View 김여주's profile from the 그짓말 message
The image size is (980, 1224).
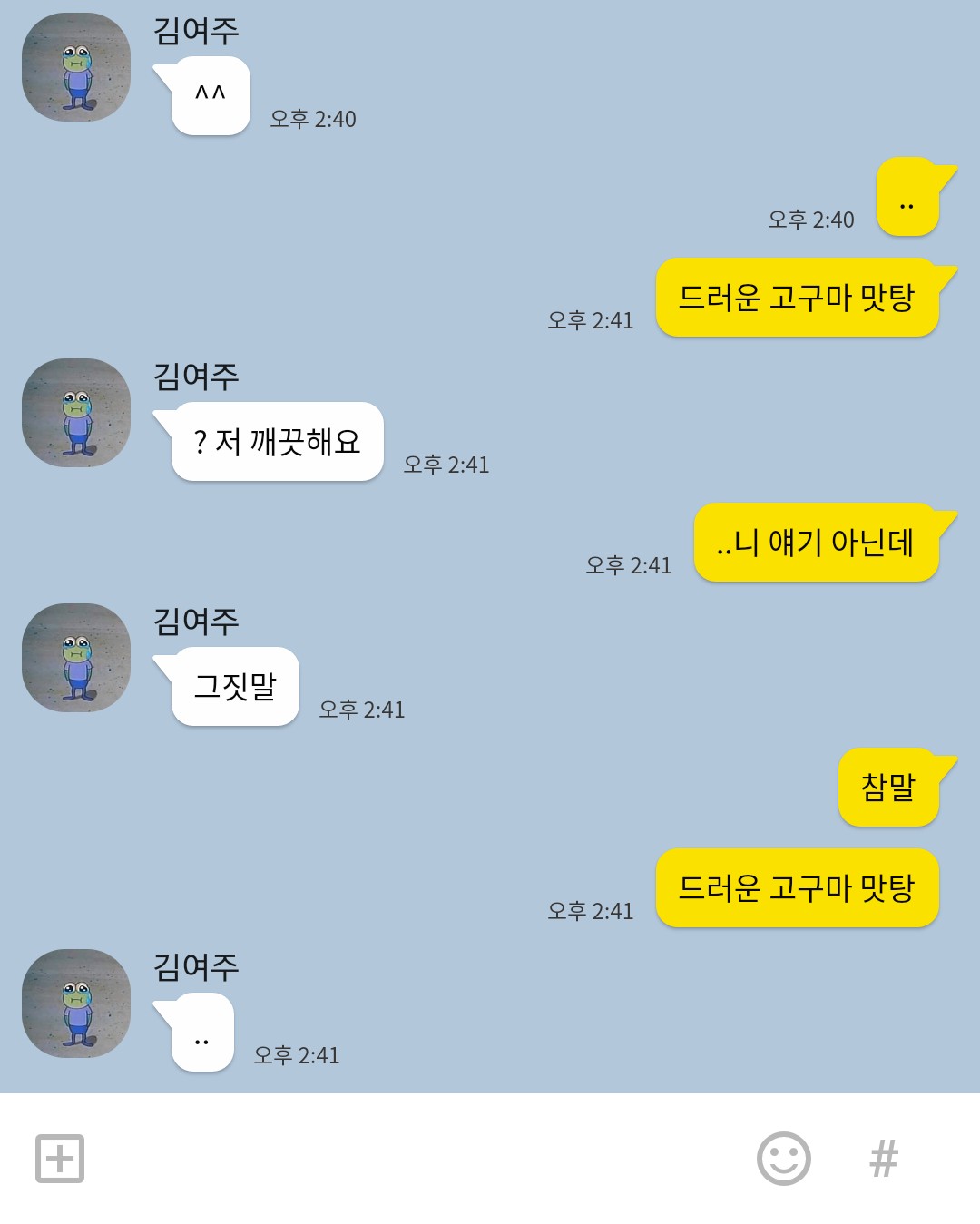click(x=76, y=658)
